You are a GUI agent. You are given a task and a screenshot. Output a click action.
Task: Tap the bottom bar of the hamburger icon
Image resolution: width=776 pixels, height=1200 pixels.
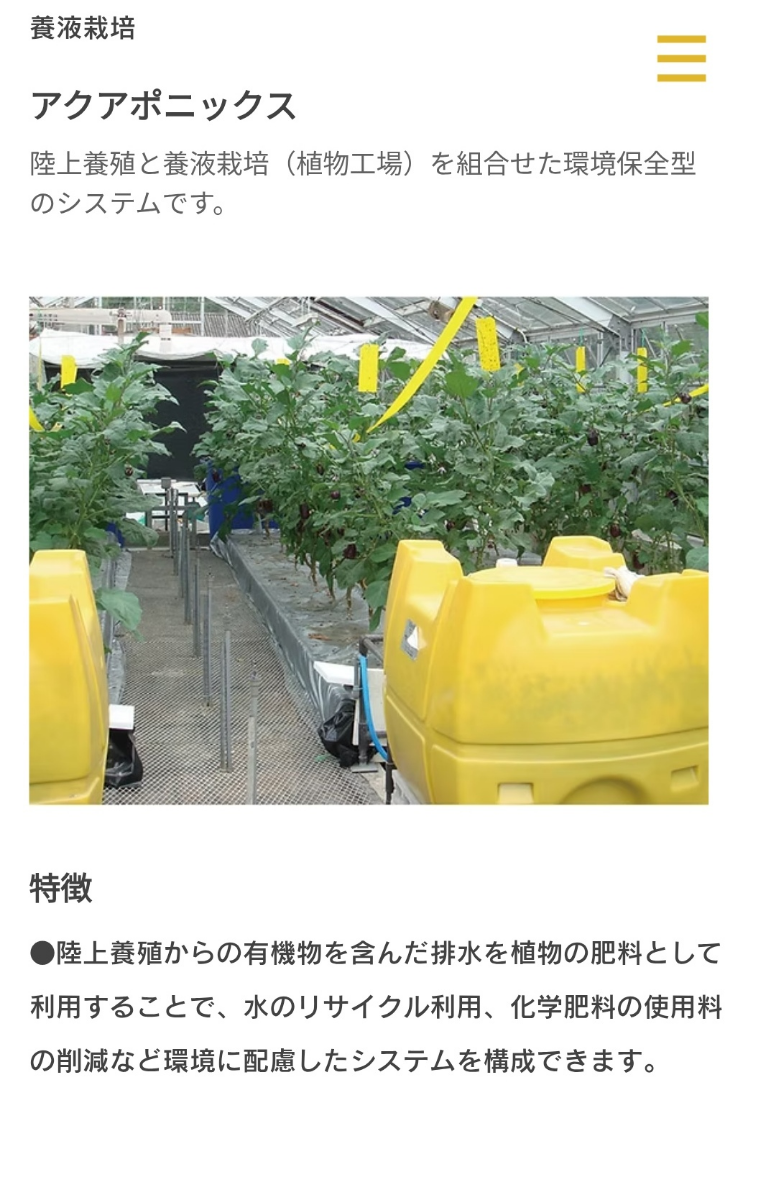pos(683,77)
